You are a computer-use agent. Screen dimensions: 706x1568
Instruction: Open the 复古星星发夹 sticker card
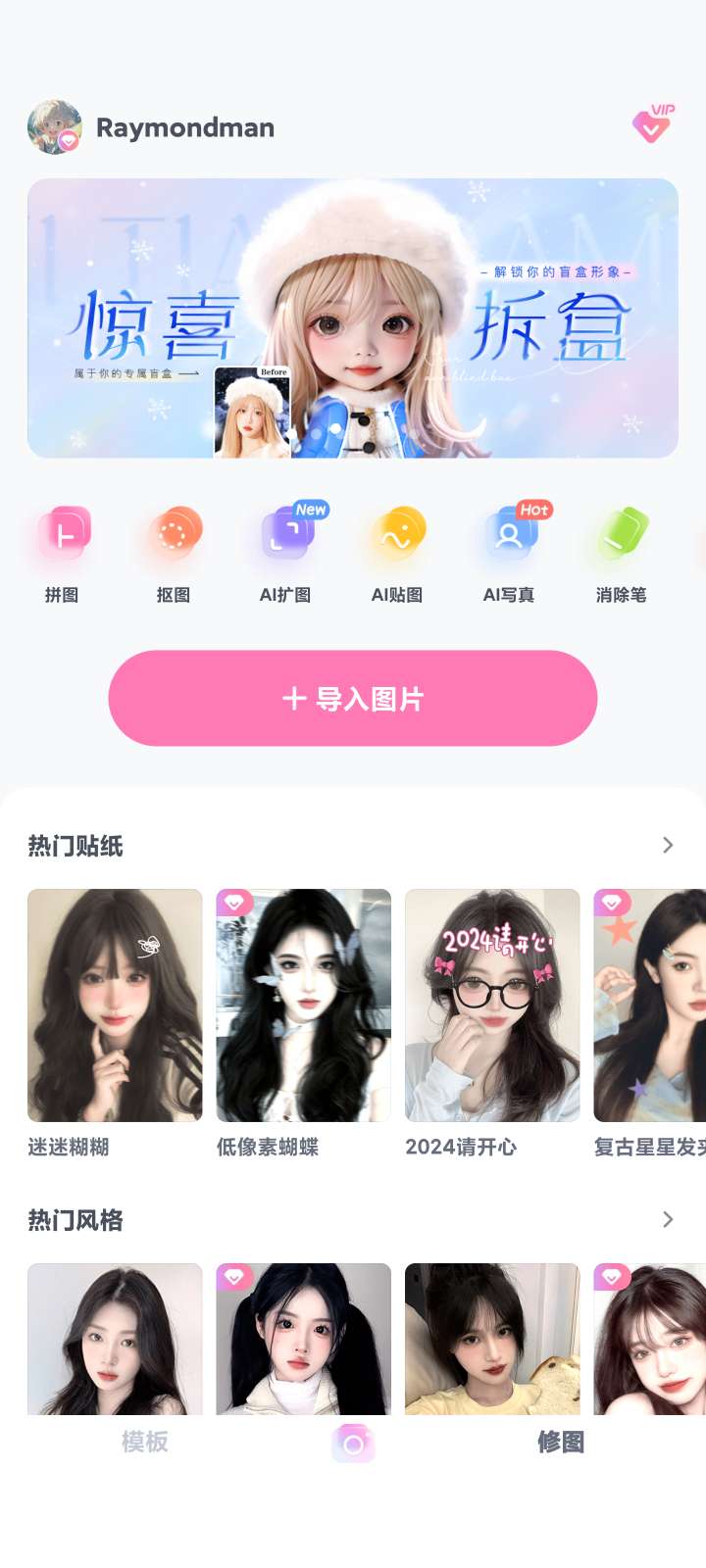click(649, 1005)
